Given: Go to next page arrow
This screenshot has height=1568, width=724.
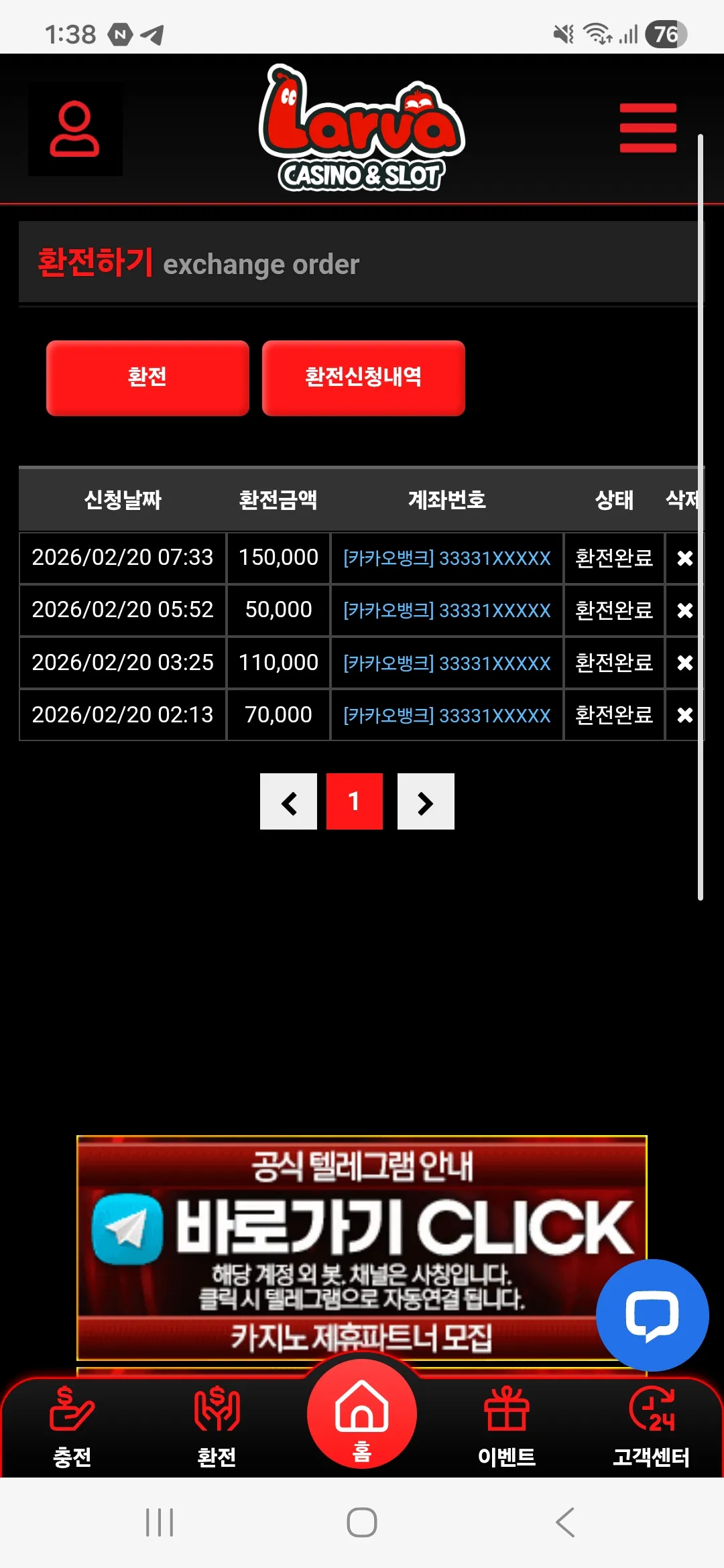Looking at the screenshot, I should 426,801.
